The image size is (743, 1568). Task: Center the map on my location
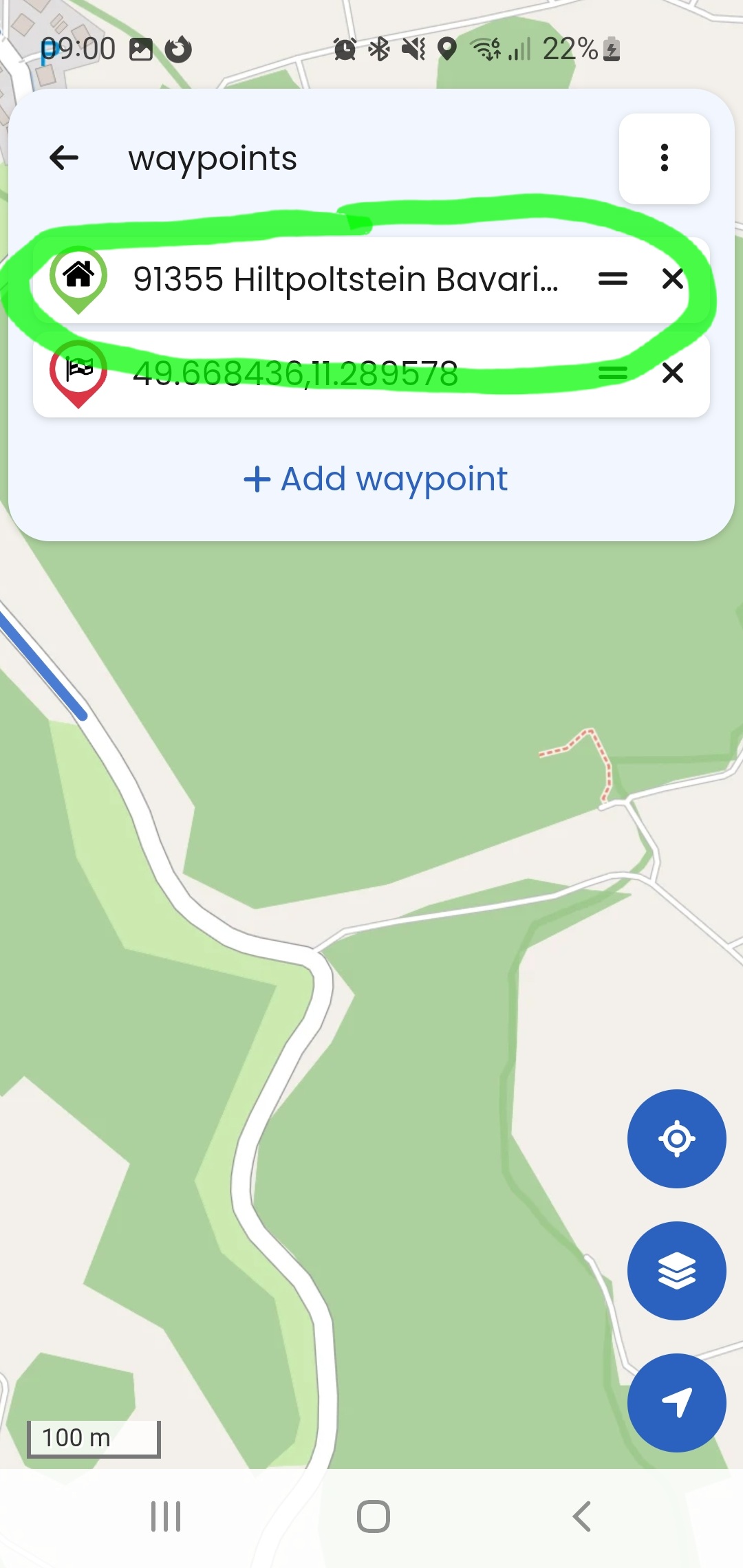[676, 1138]
